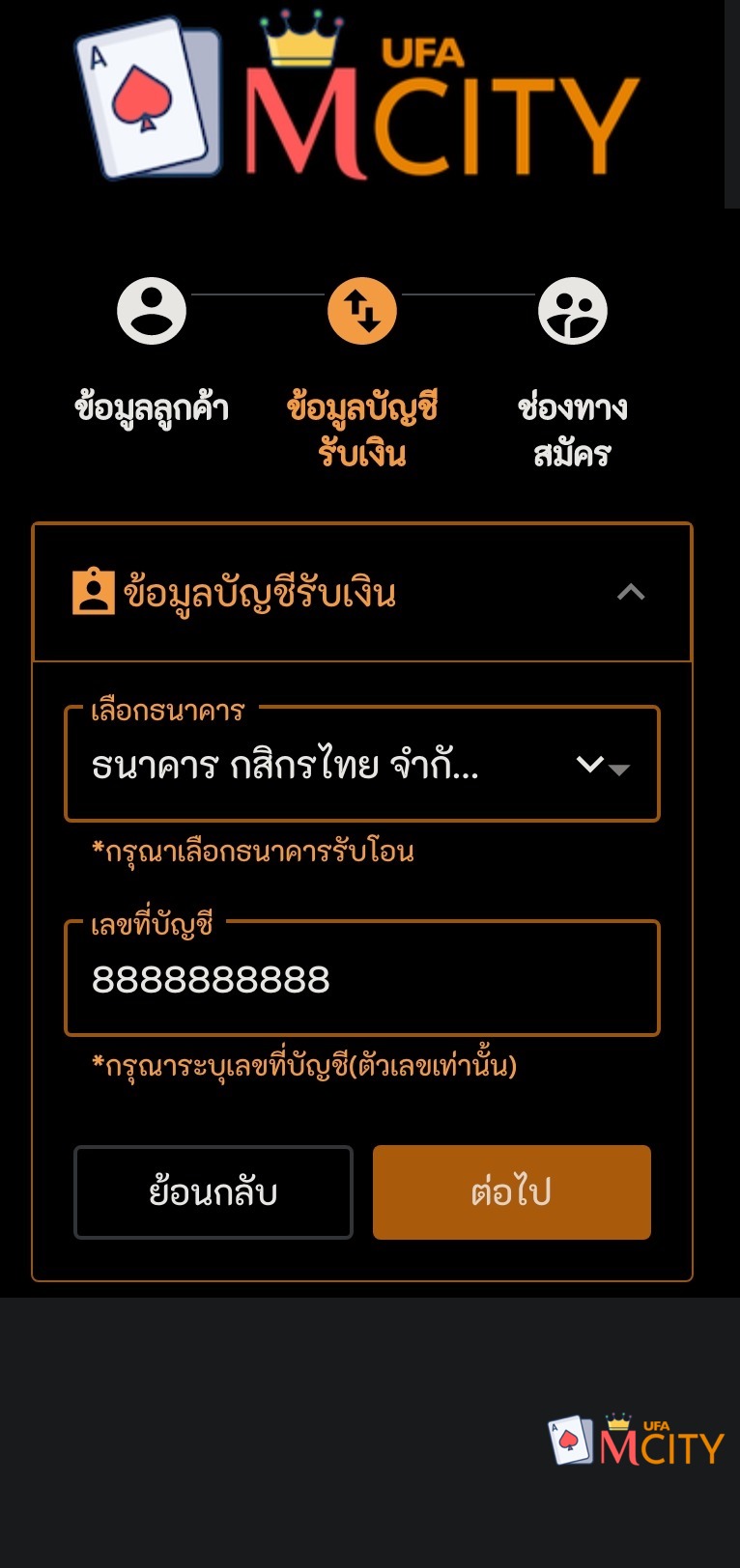Collapse the ข้อมูลบัญชีรับเงิน section
The width and height of the screenshot is (740, 1568).
click(631, 592)
